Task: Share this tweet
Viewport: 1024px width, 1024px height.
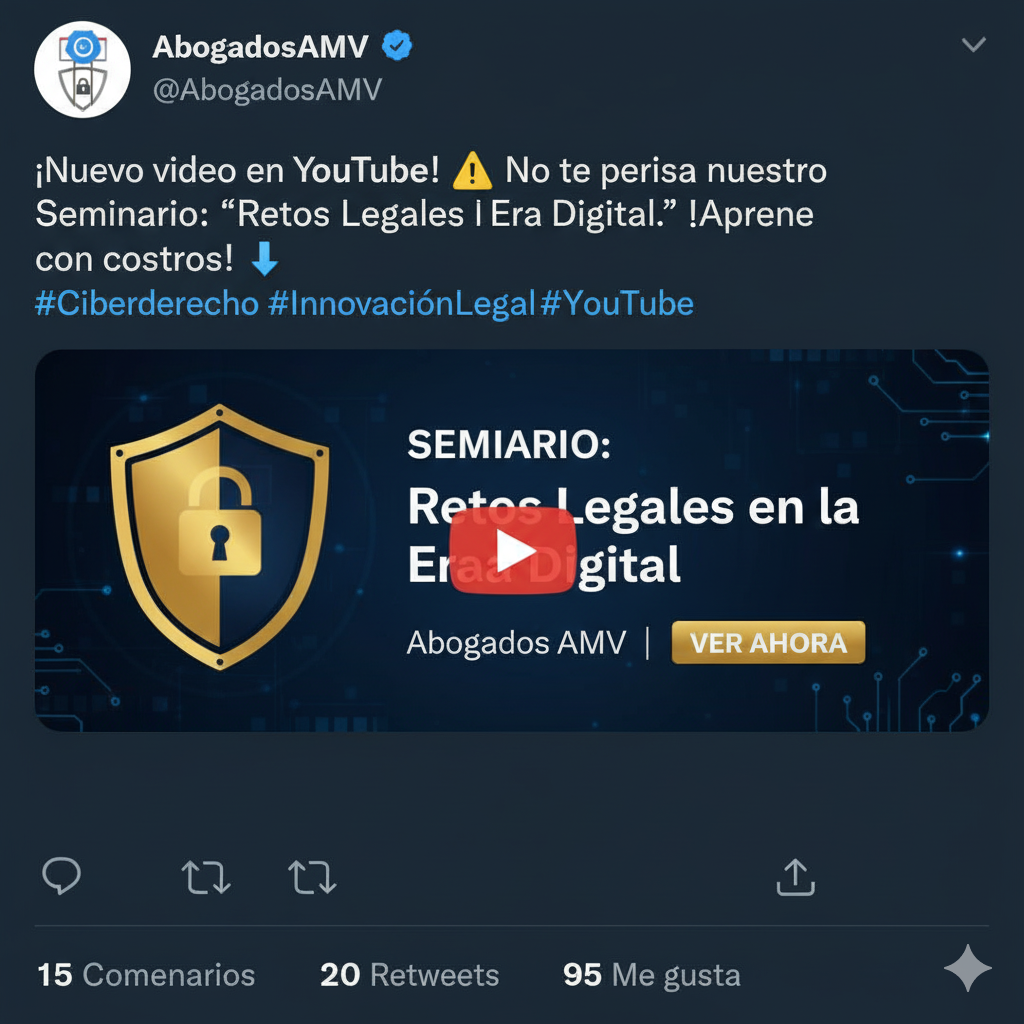Action: [x=795, y=877]
